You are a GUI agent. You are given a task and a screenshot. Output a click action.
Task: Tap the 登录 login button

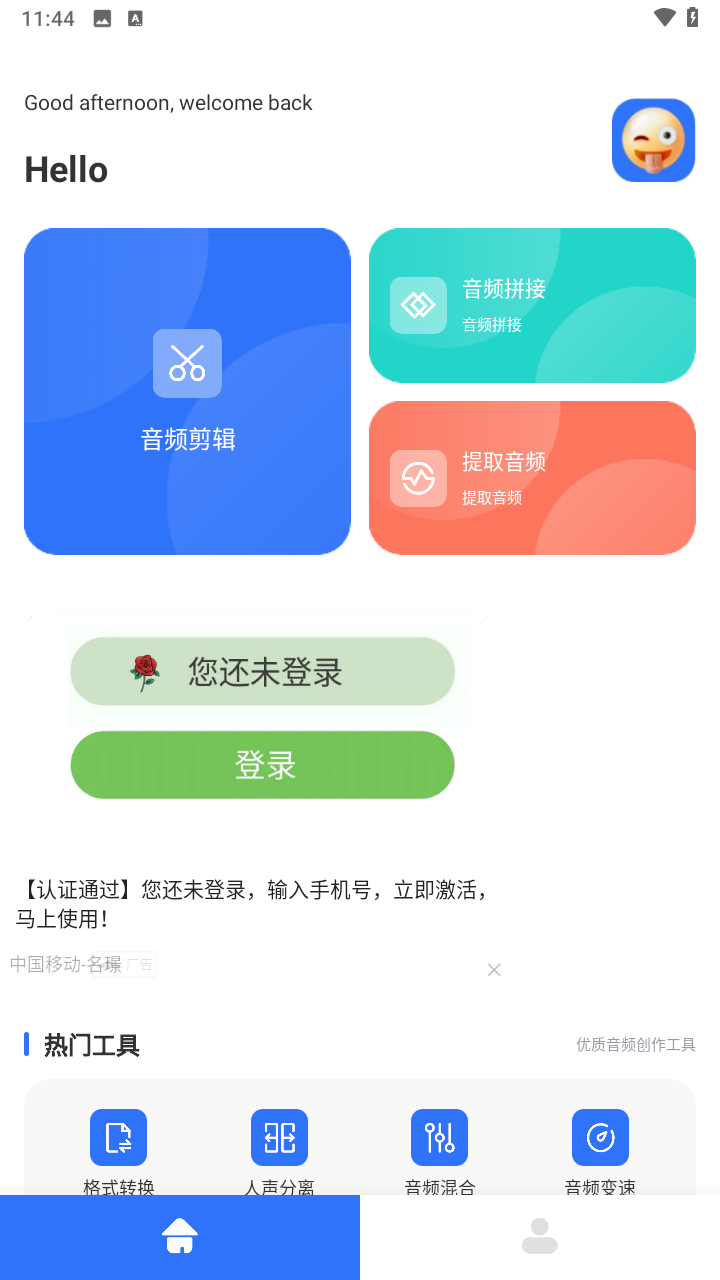point(262,764)
